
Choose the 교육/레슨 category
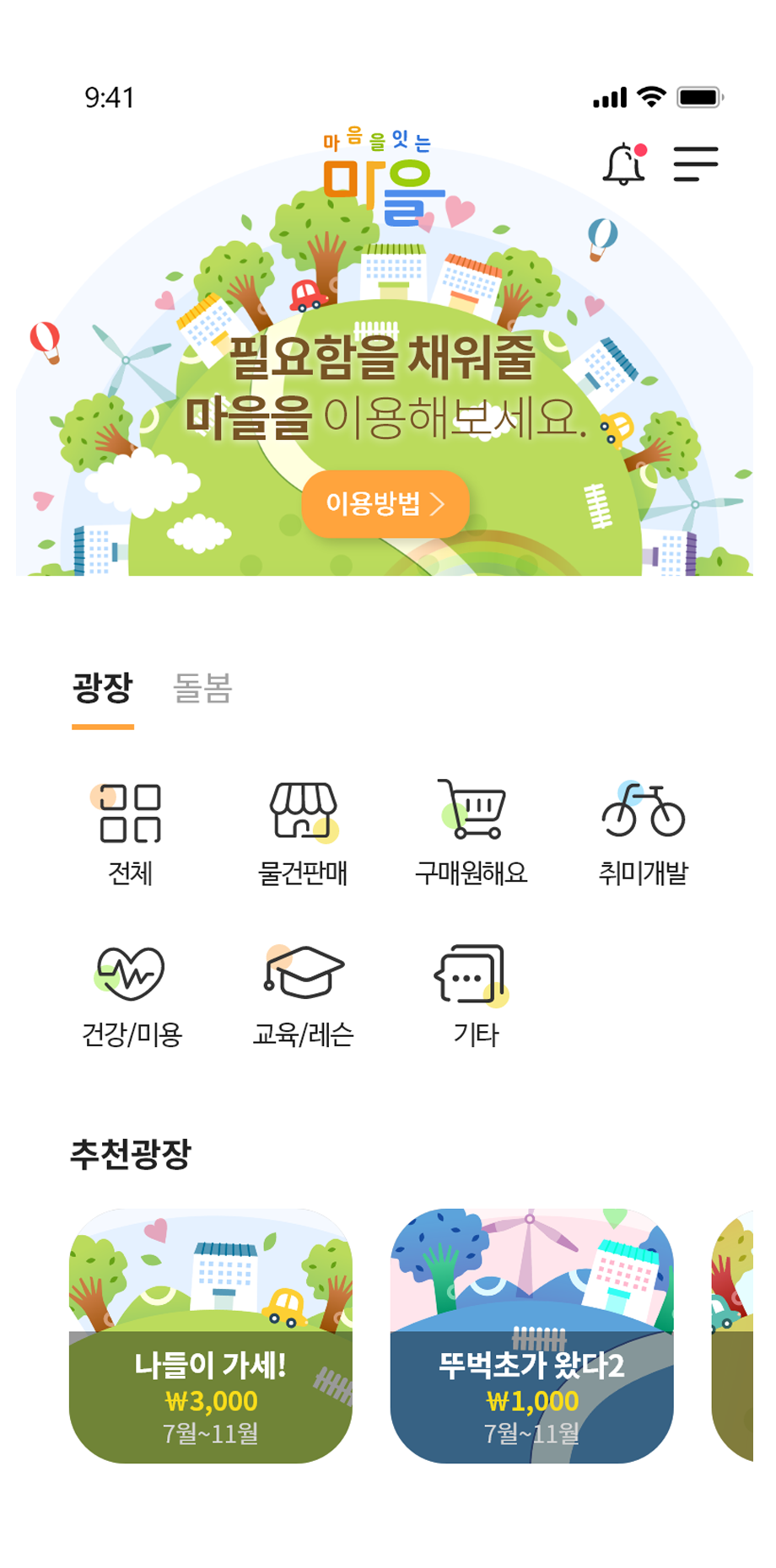pyautogui.click(x=303, y=995)
